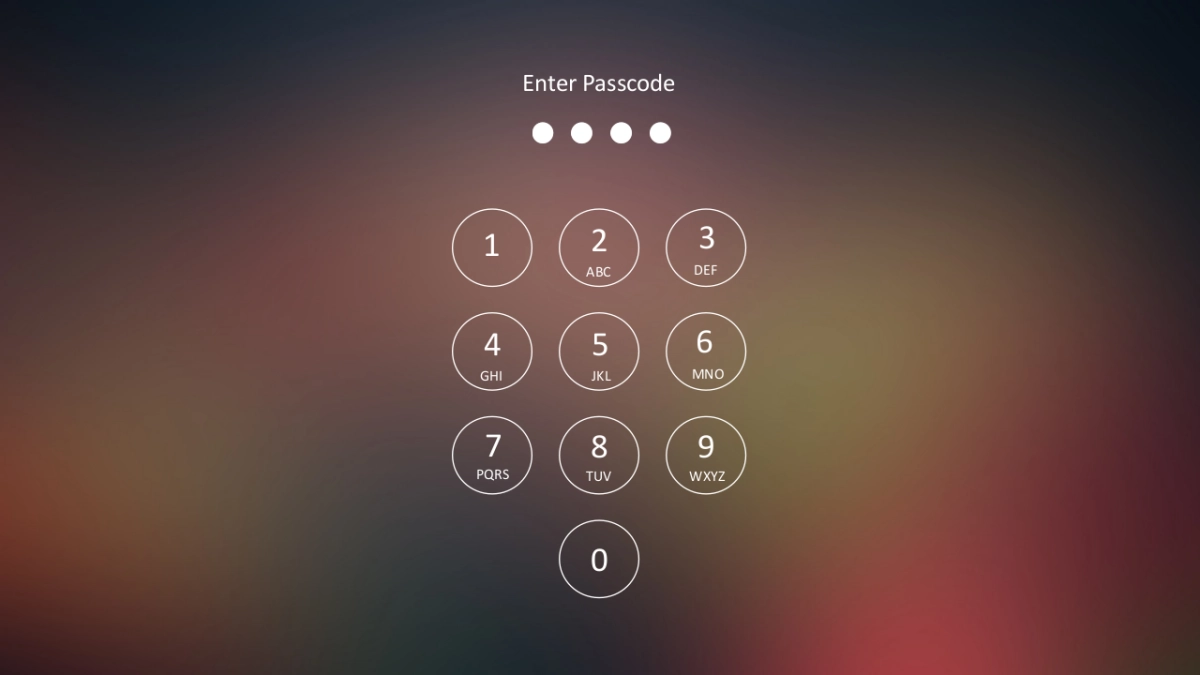This screenshot has height=675, width=1200.
Task: Tap the 9 WXYZ key
Action: click(706, 455)
